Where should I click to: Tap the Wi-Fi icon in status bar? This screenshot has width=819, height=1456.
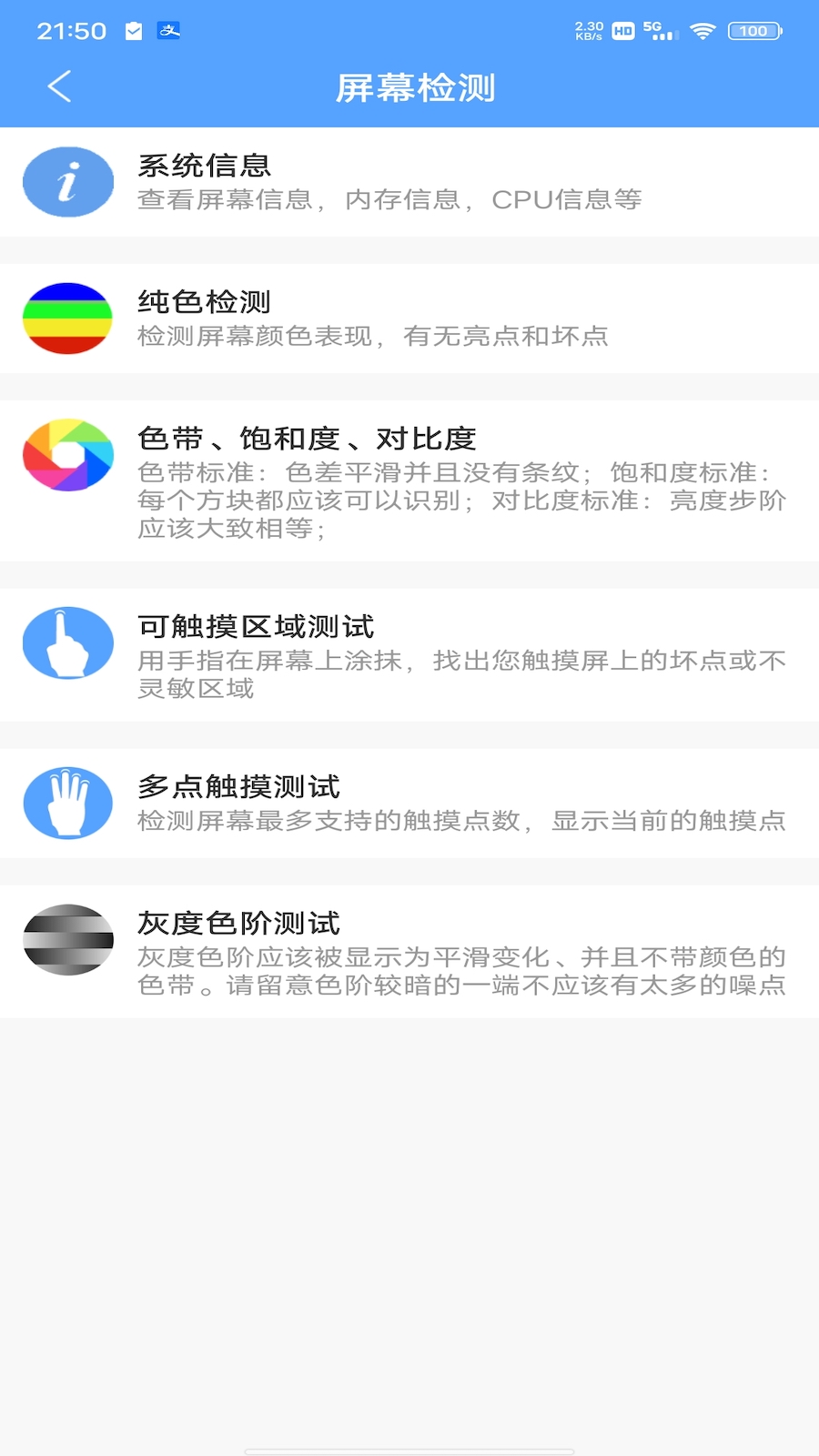point(703,30)
